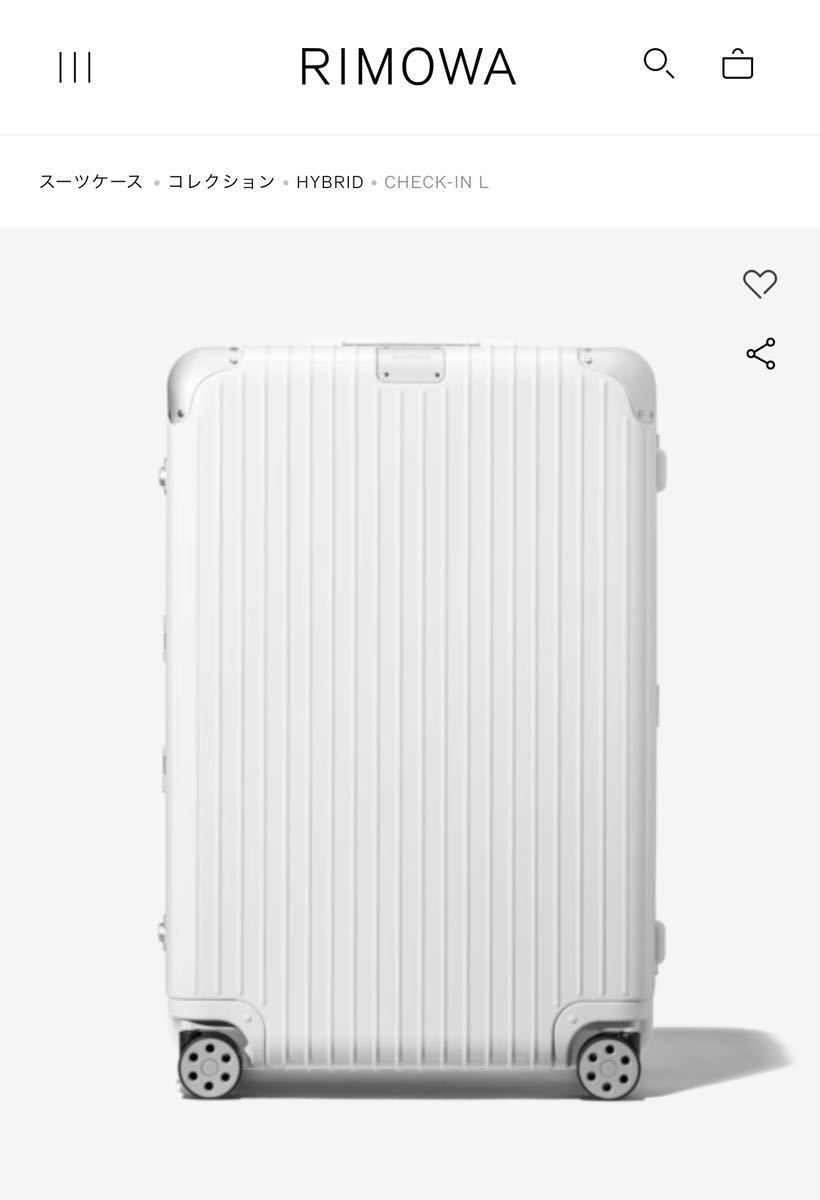Tap the cart icon at top right
The width and height of the screenshot is (820, 1200).
tap(737, 65)
